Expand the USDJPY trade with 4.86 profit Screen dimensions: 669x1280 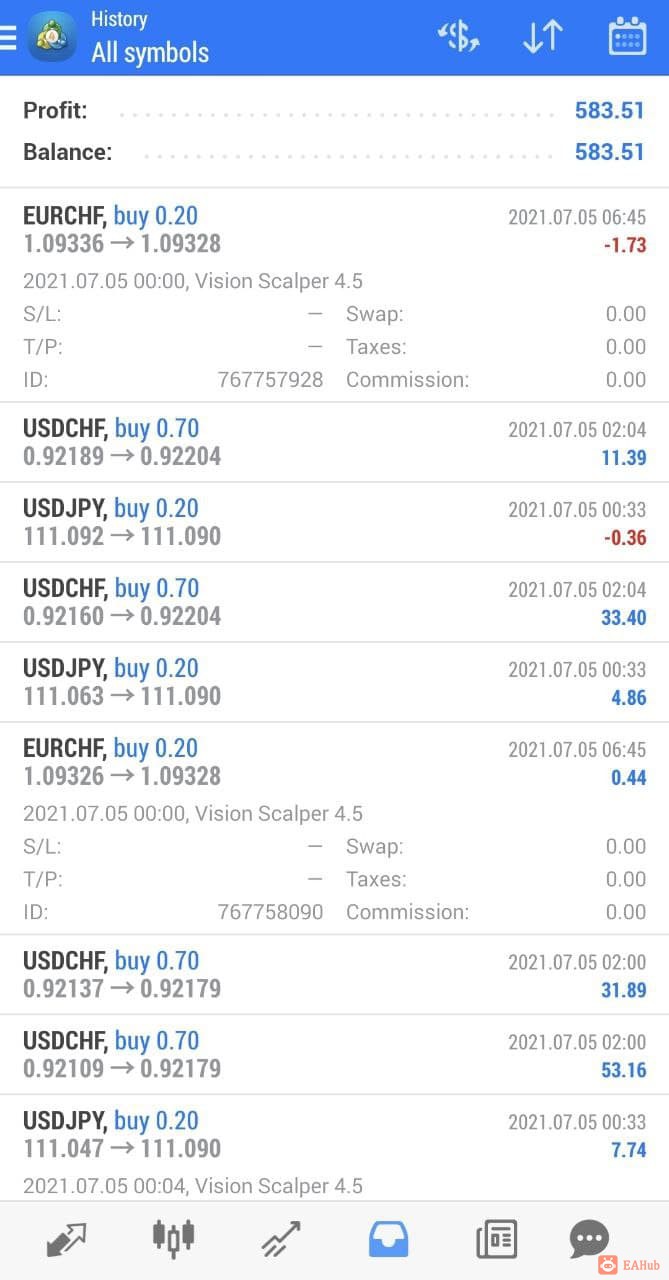334,682
